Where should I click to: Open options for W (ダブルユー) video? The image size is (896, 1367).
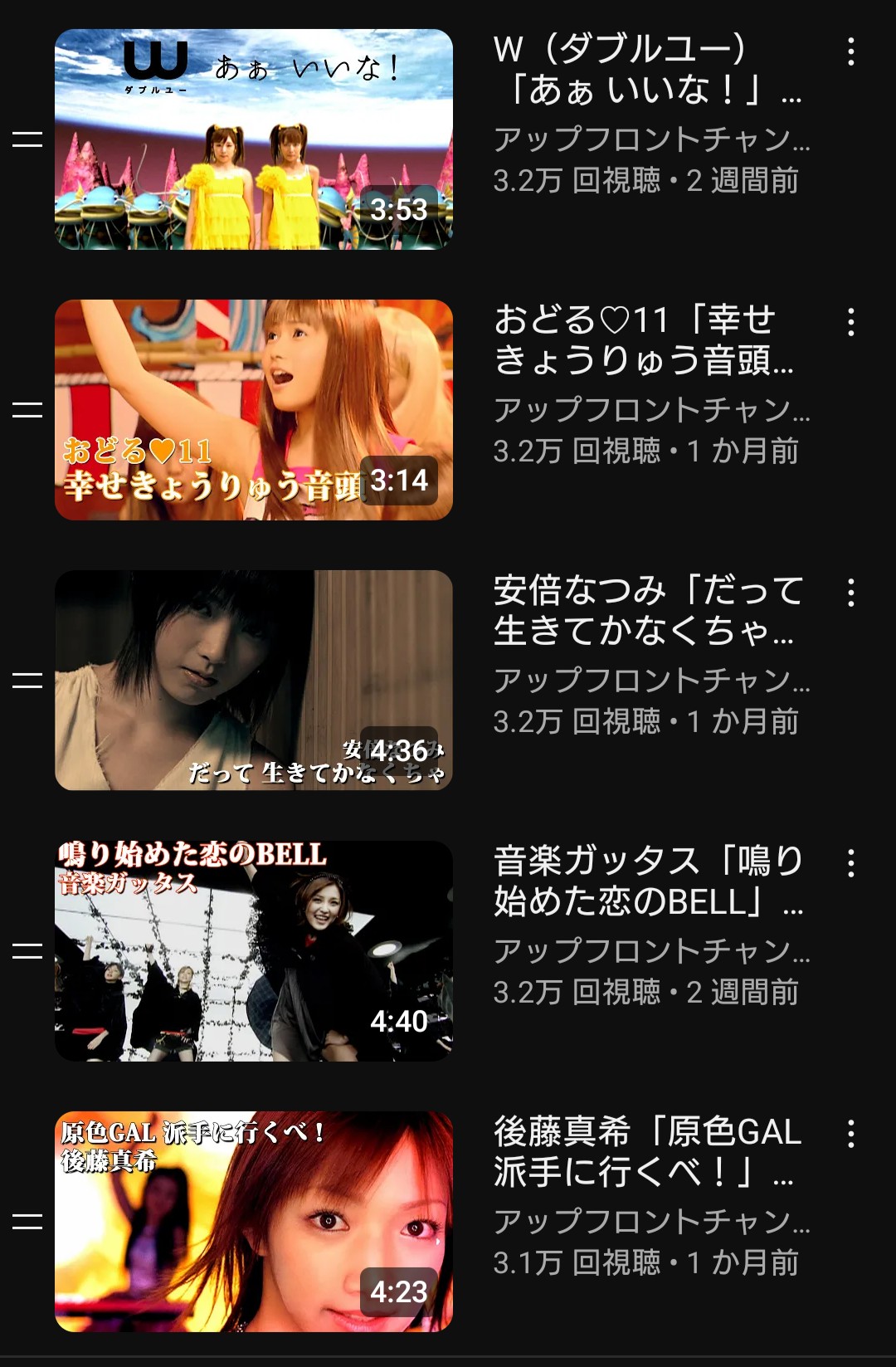click(x=850, y=51)
